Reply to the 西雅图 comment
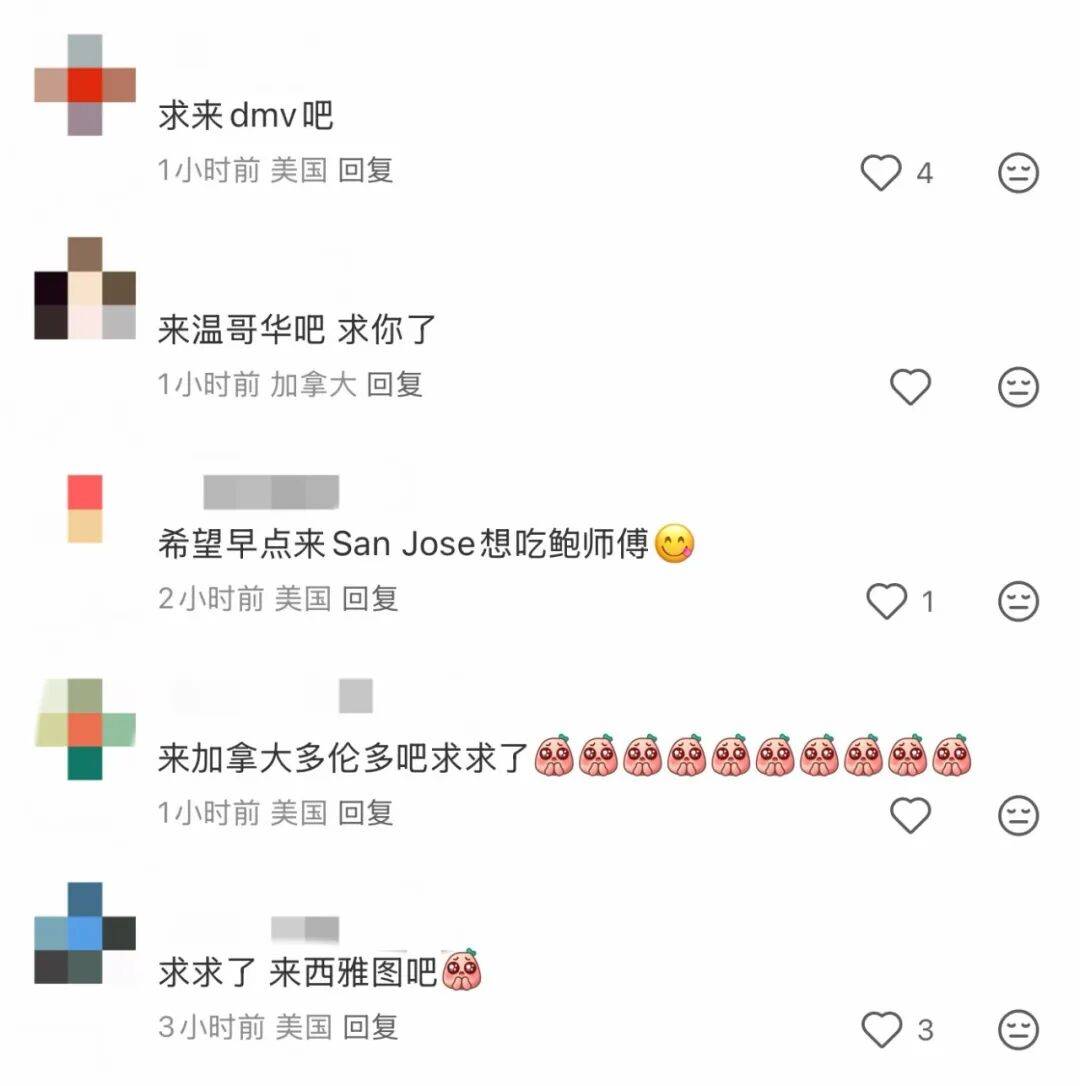This screenshot has height=1086, width=1080. click(369, 1027)
